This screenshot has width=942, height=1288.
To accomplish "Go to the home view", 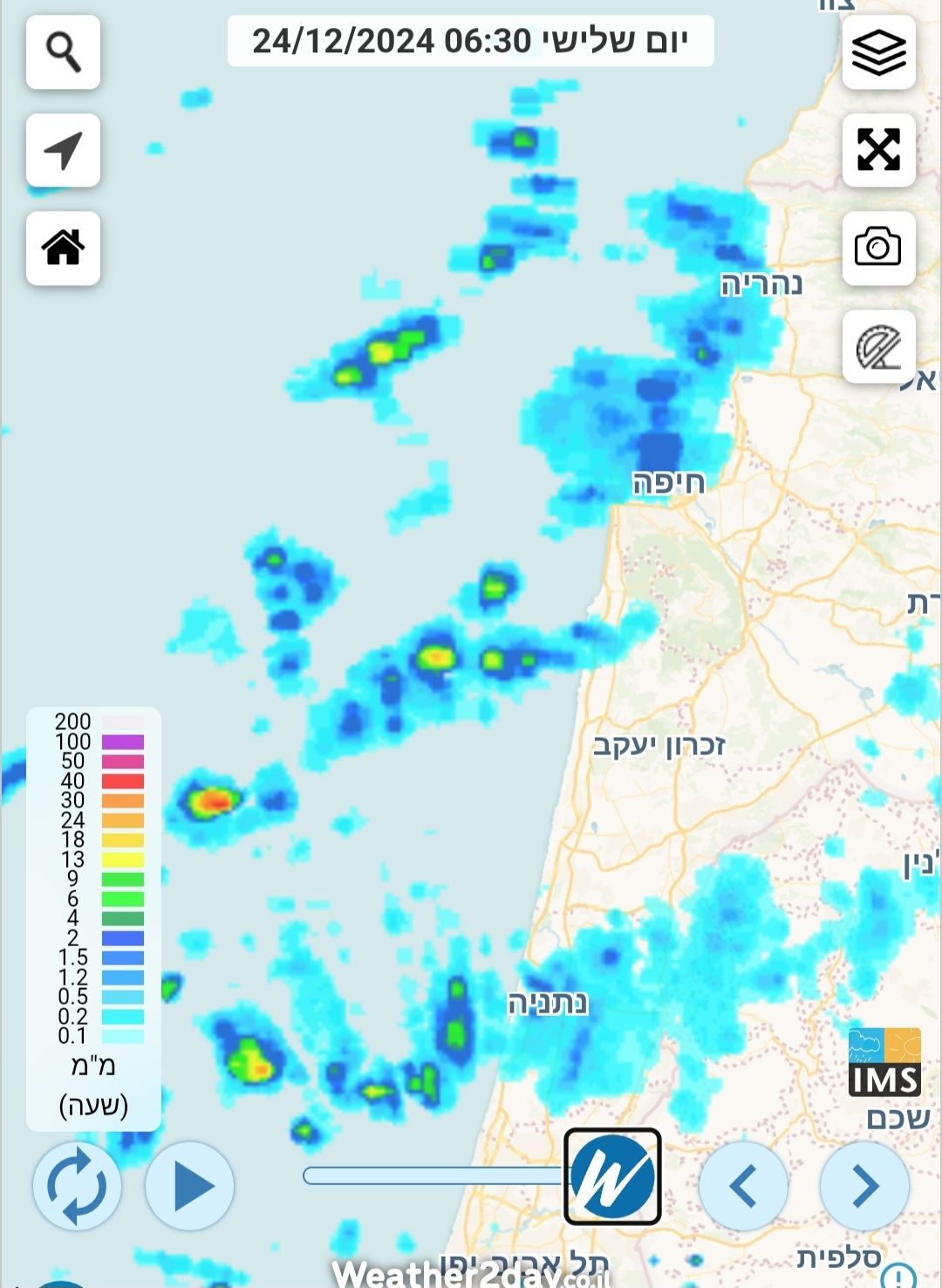I will [x=63, y=248].
